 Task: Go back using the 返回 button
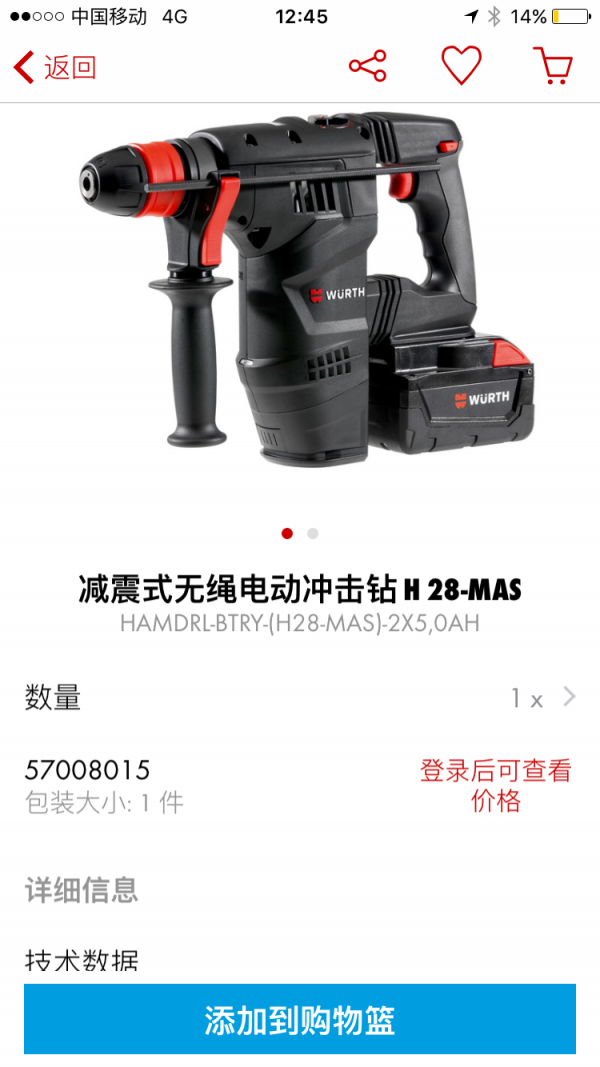[55, 68]
